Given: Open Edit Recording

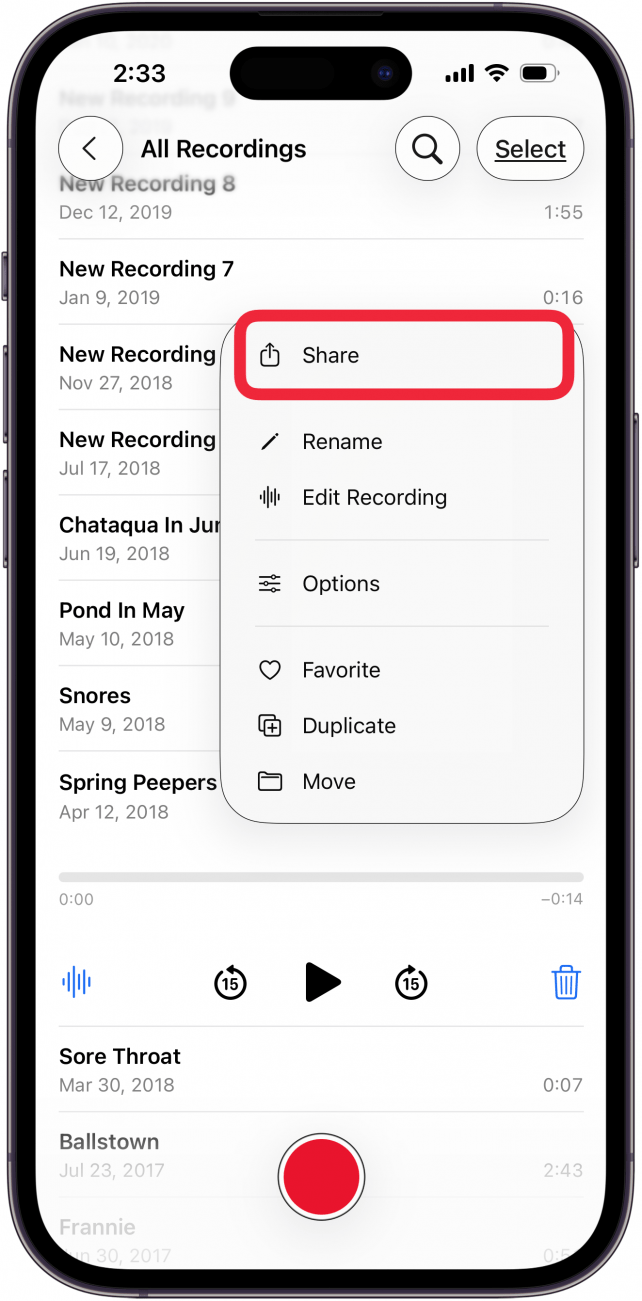Looking at the screenshot, I should (374, 498).
